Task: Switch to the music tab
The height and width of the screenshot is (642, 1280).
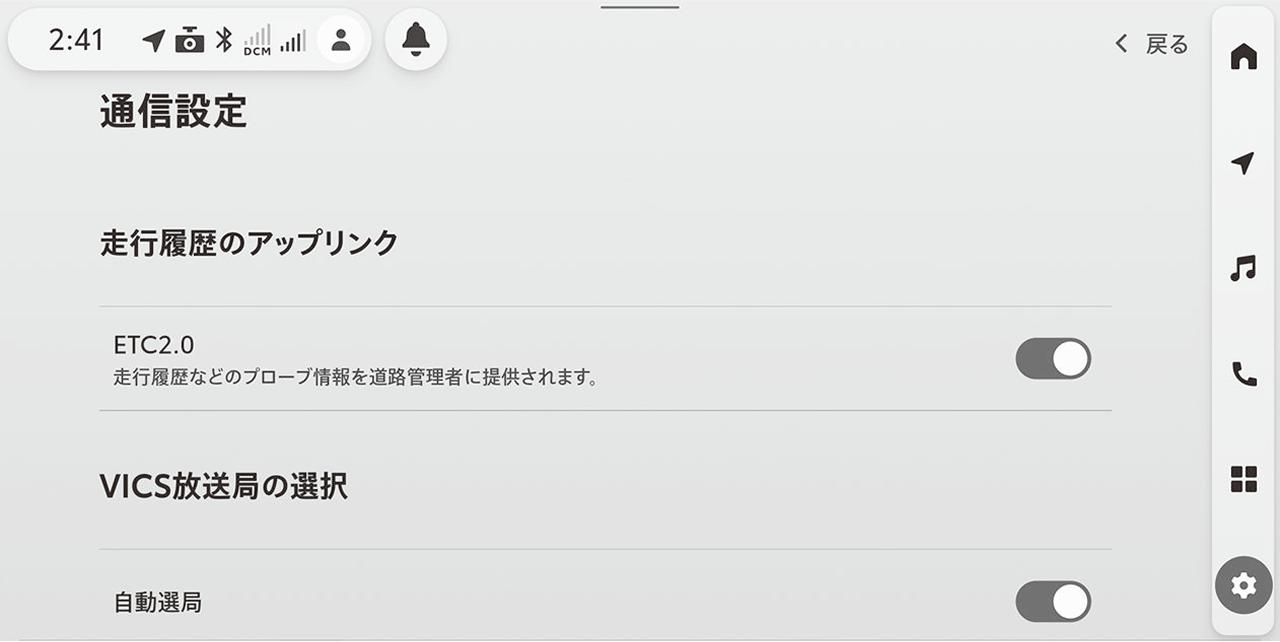Action: (1243, 268)
